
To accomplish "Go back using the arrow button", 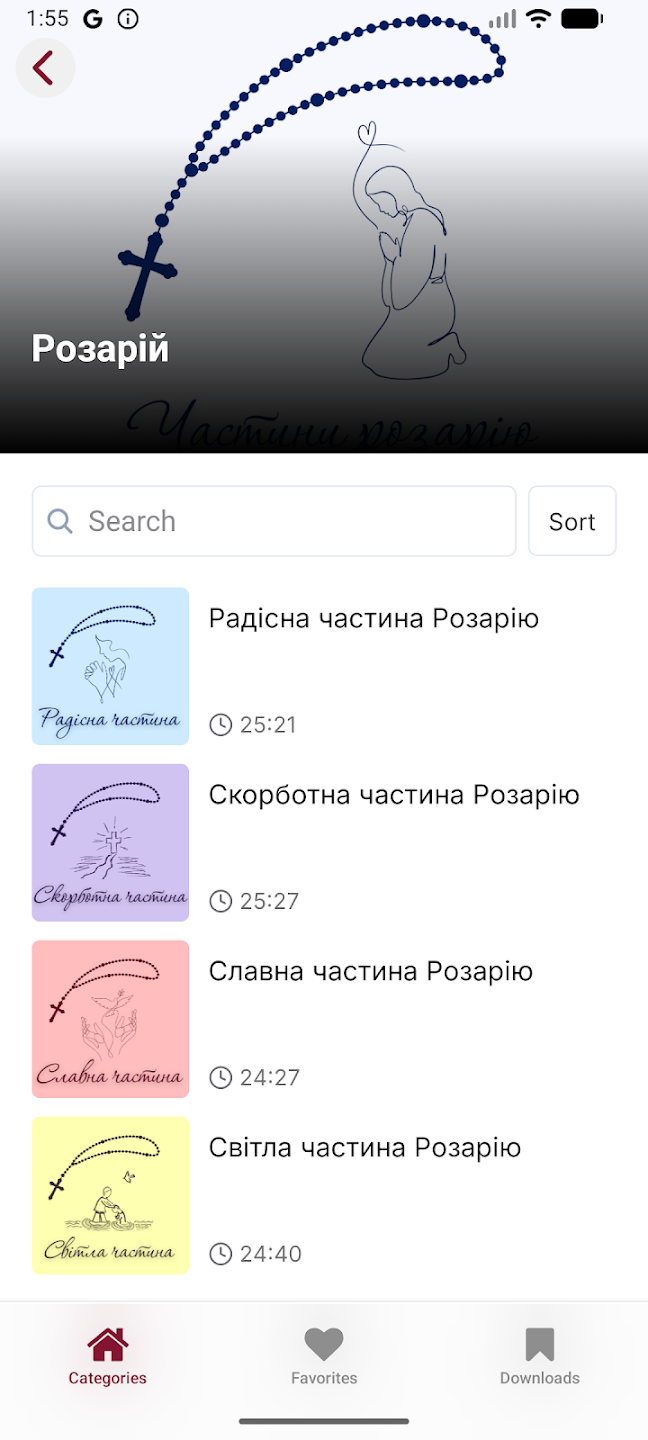I will [45, 68].
